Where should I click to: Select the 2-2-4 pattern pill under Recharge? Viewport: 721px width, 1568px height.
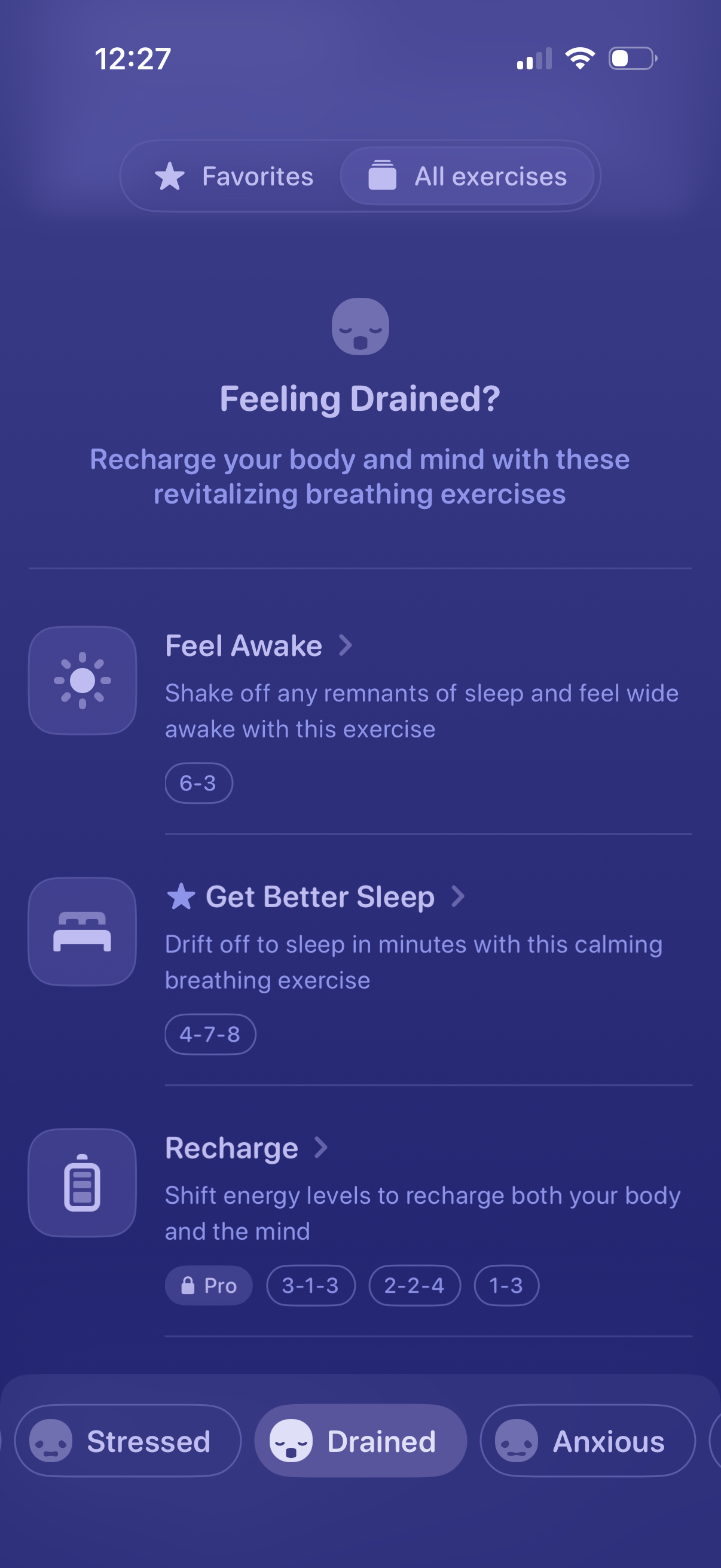(x=414, y=1285)
